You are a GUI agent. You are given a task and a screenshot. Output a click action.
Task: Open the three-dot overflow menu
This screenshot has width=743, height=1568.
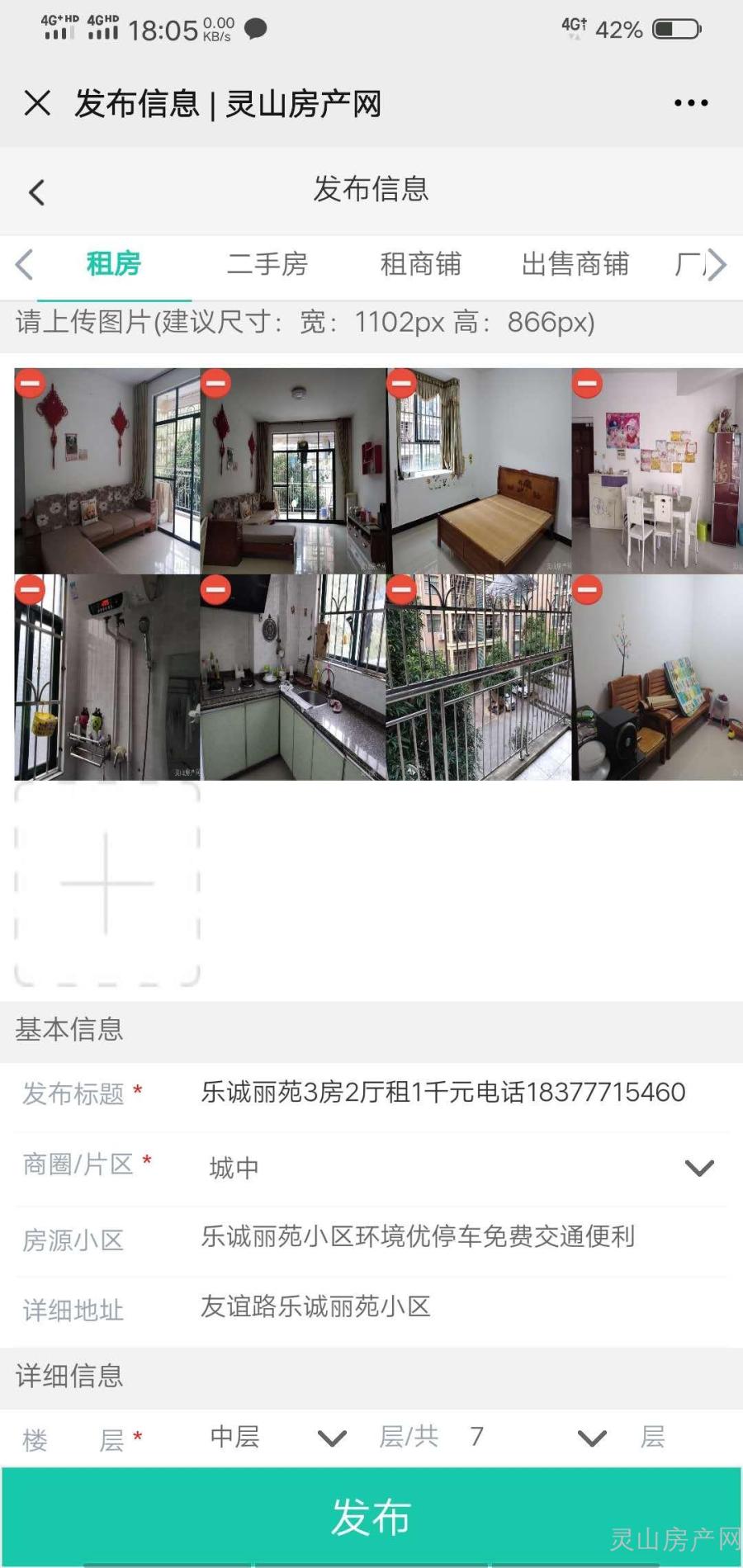point(690,103)
